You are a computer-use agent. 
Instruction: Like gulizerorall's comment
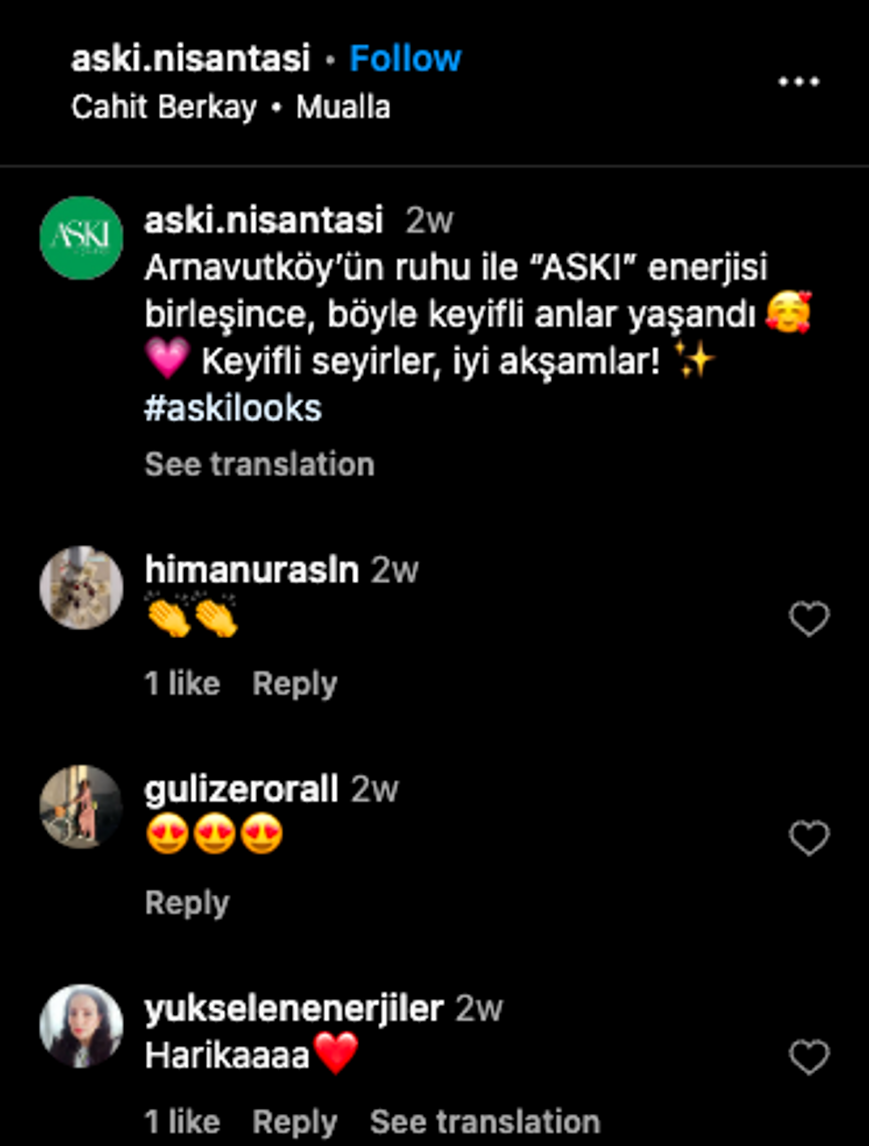(809, 838)
